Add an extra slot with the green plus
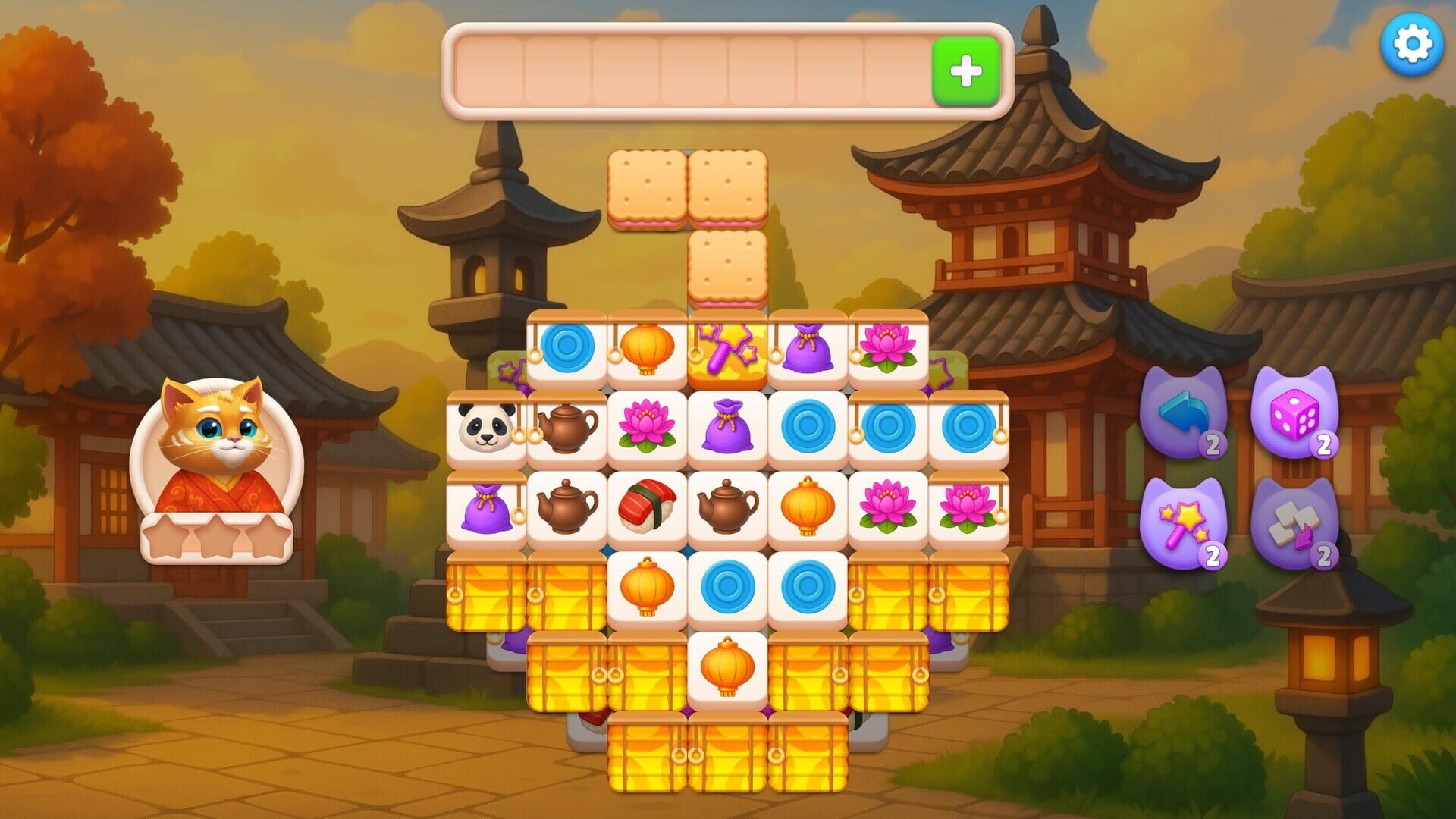The height and width of the screenshot is (819, 1456). (965, 71)
